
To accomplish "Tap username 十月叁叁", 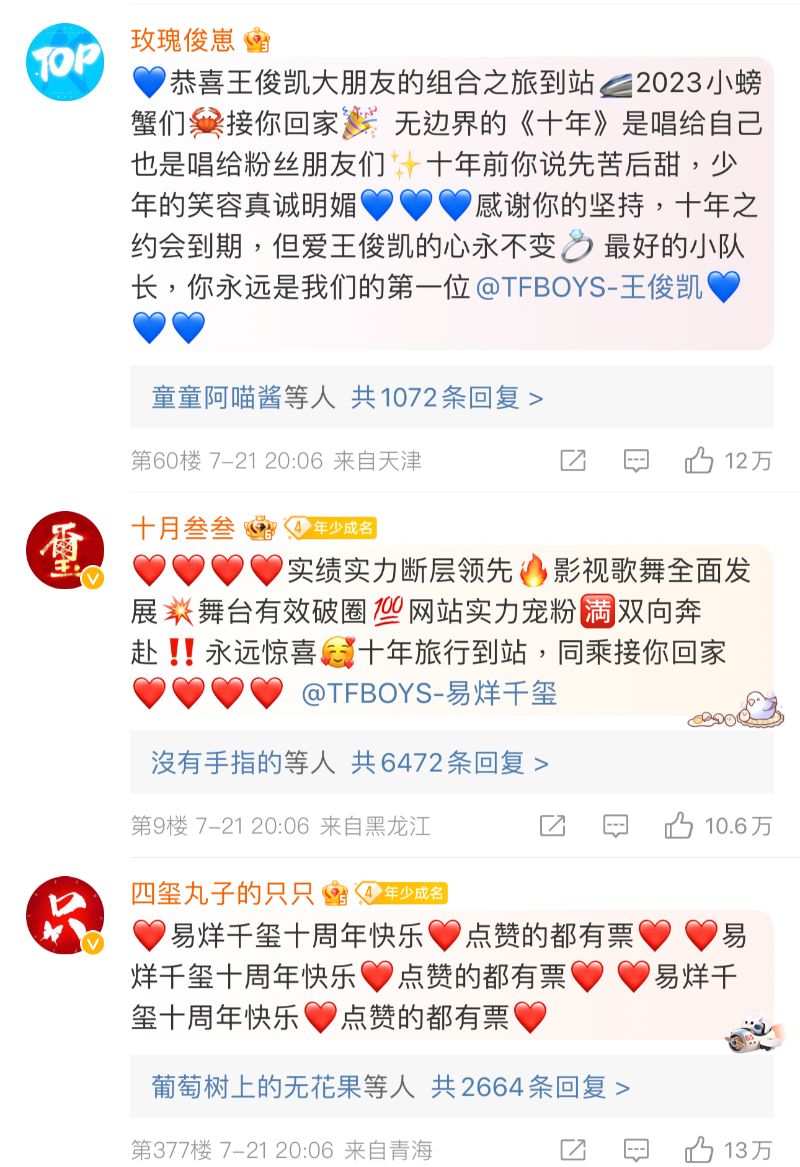I will (x=183, y=528).
